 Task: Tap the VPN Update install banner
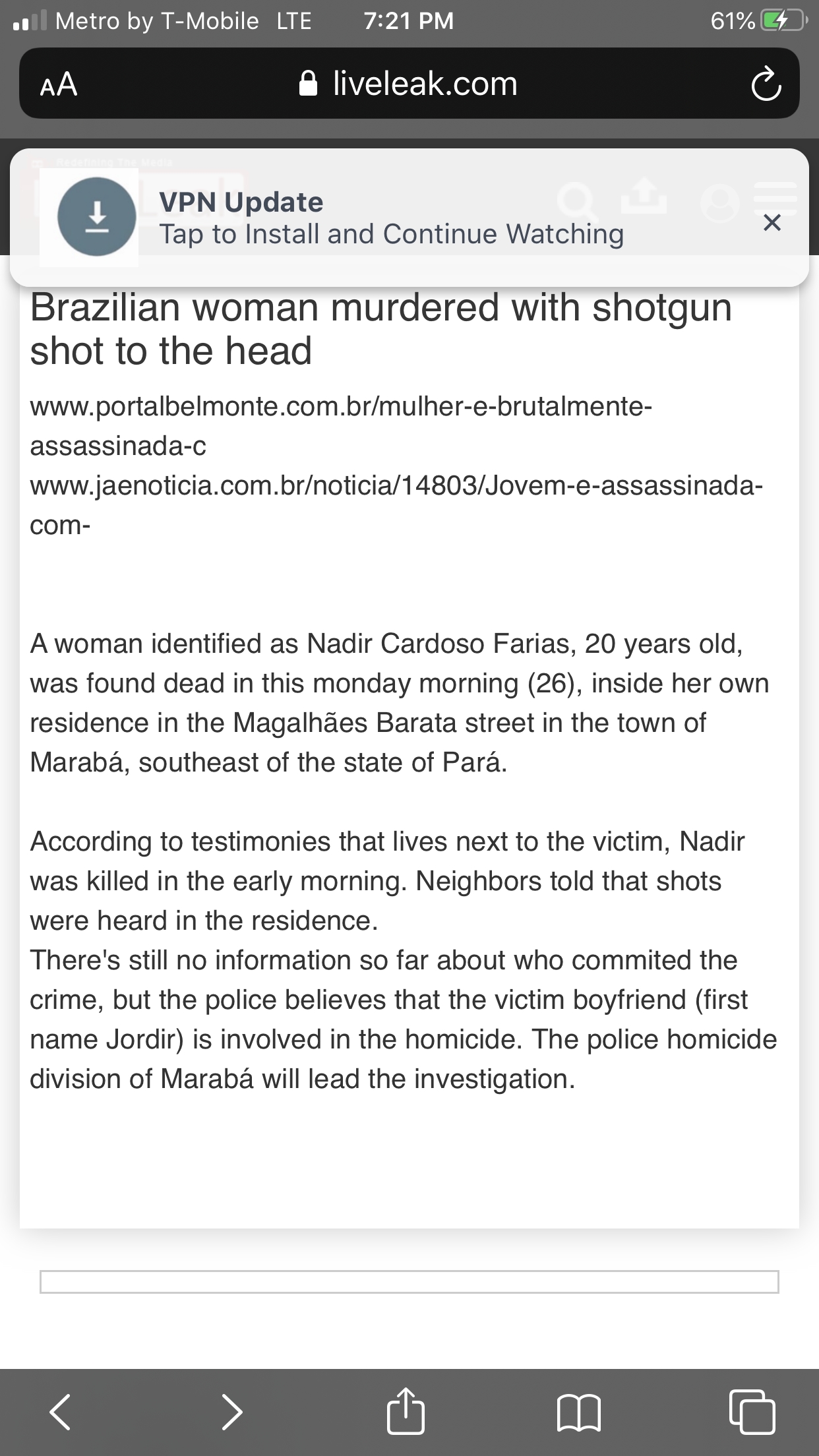pyautogui.click(x=390, y=218)
